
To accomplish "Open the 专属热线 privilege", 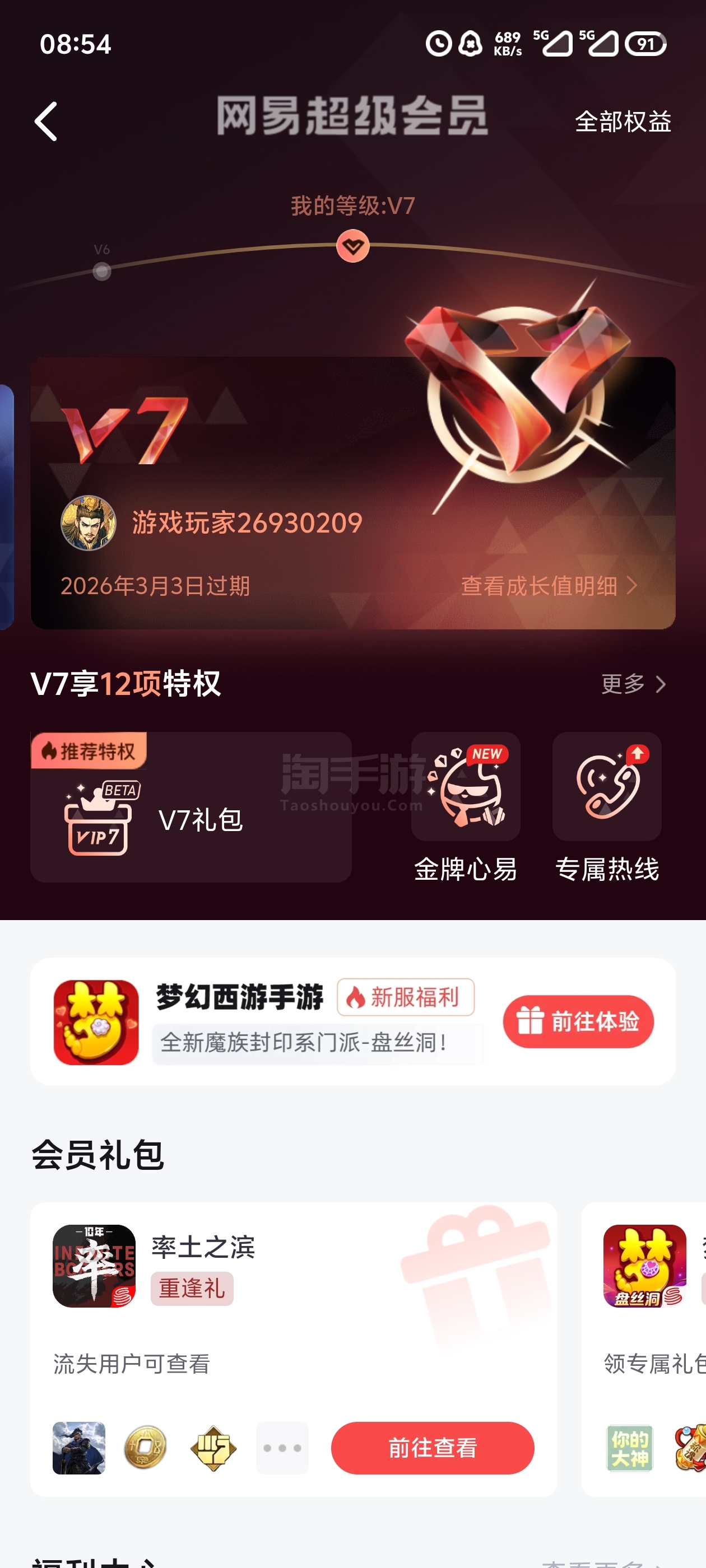I will (x=607, y=807).
